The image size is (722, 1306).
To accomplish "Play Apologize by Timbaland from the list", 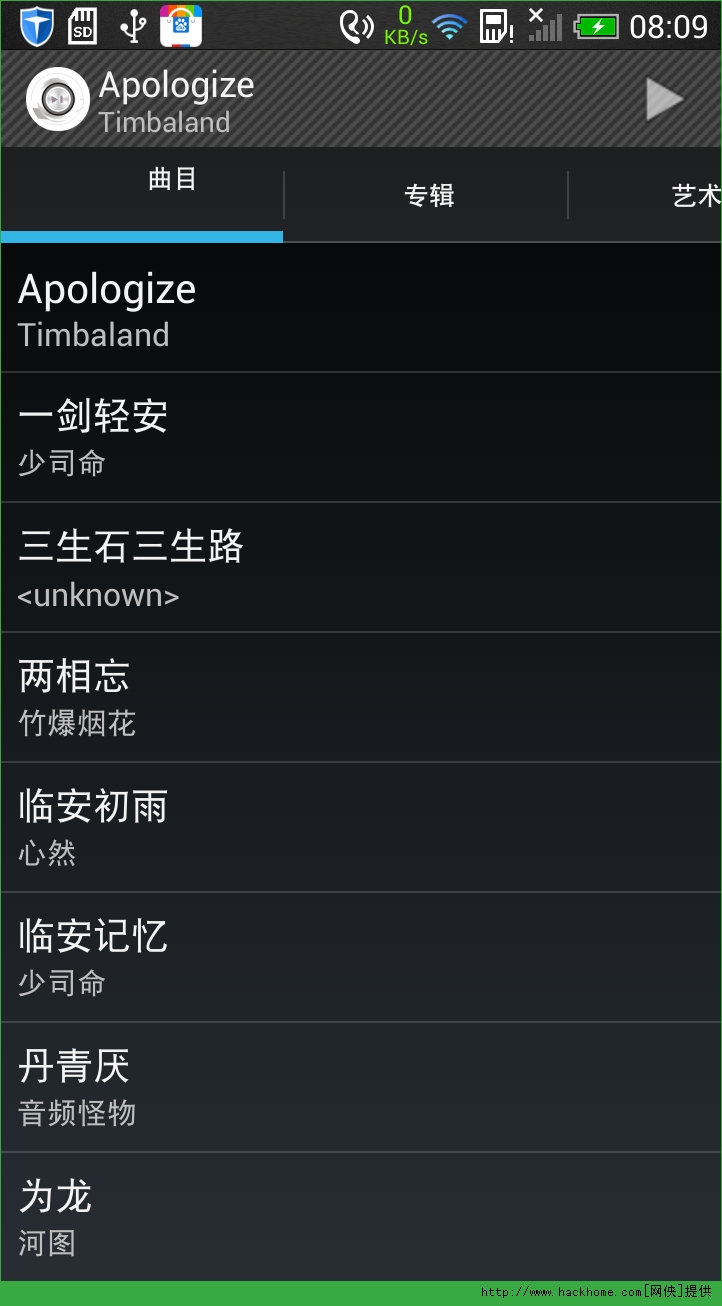I will pyautogui.click(x=360, y=308).
